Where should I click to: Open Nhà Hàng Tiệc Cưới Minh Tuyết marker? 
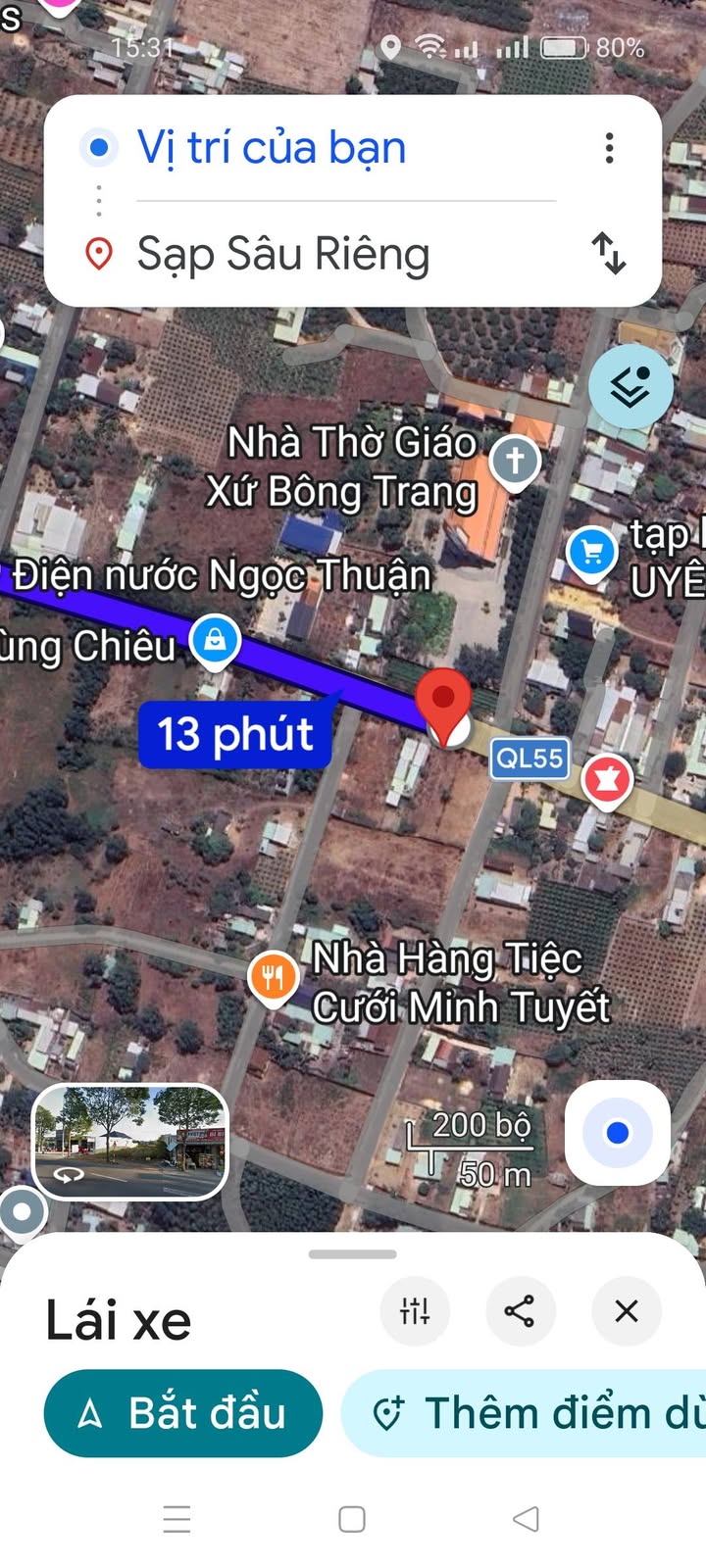click(x=274, y=976)
